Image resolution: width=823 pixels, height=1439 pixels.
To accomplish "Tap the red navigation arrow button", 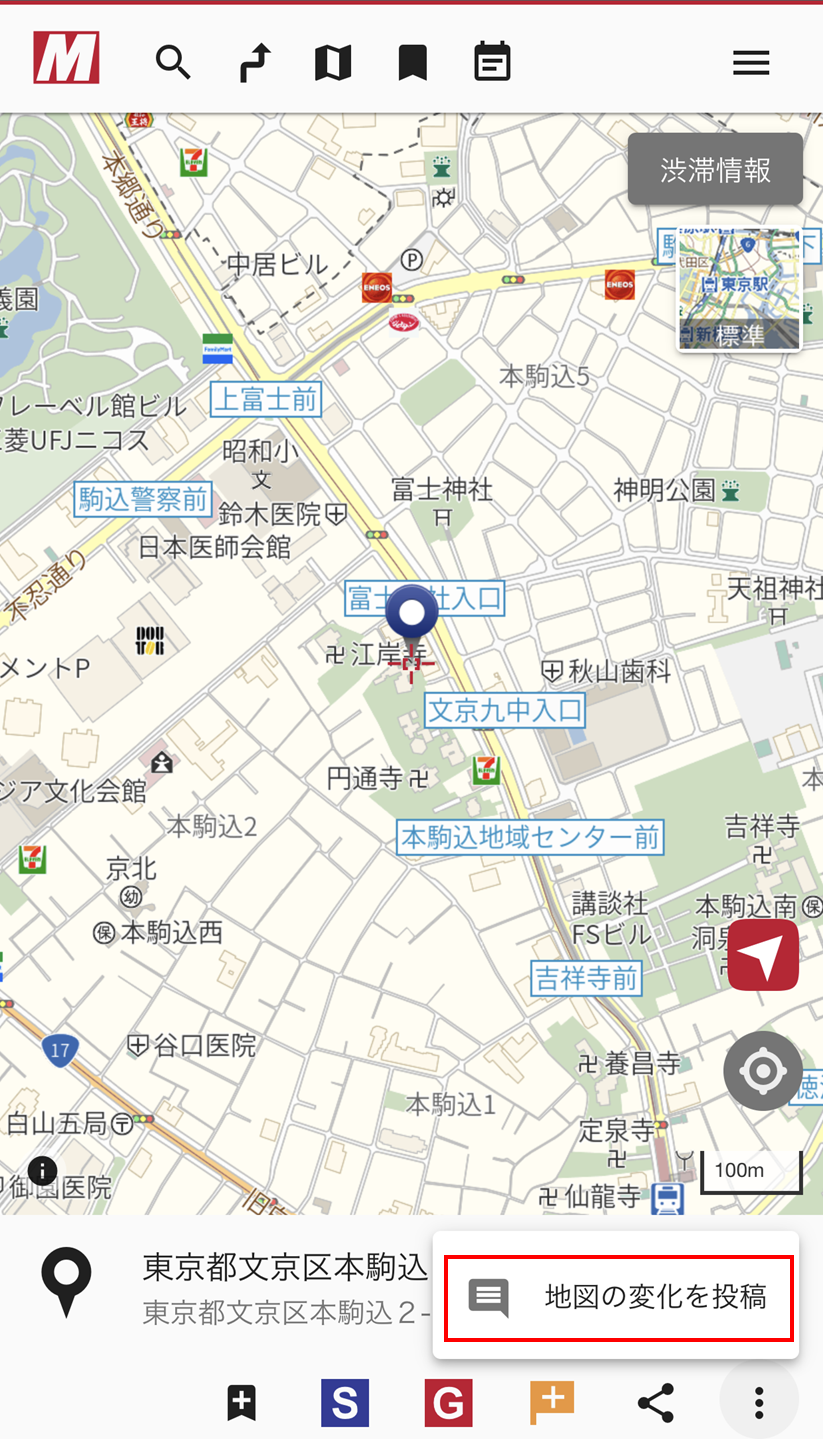I will tap(763, 956).
